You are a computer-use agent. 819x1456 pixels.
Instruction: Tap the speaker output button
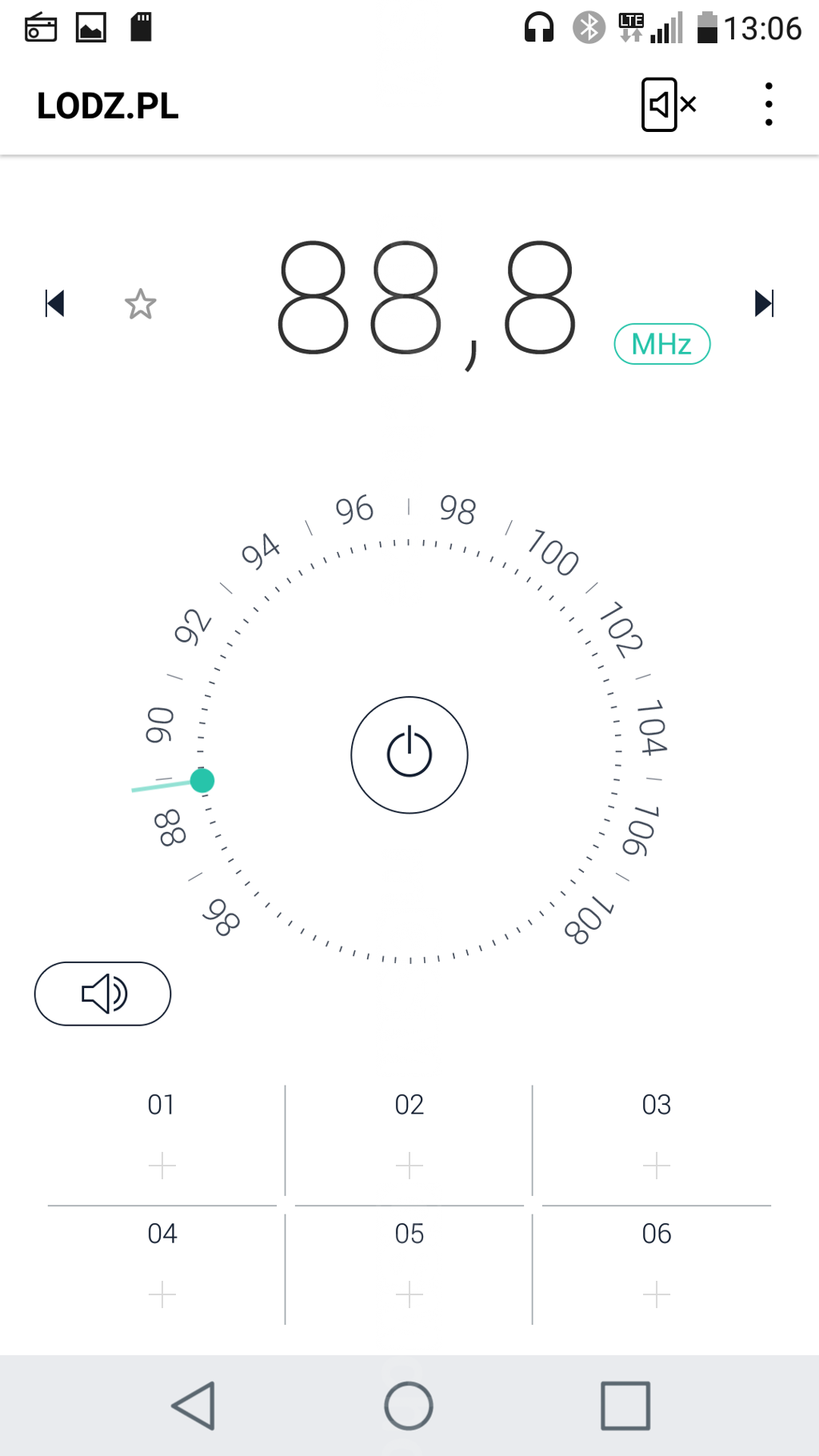(102, 994)
